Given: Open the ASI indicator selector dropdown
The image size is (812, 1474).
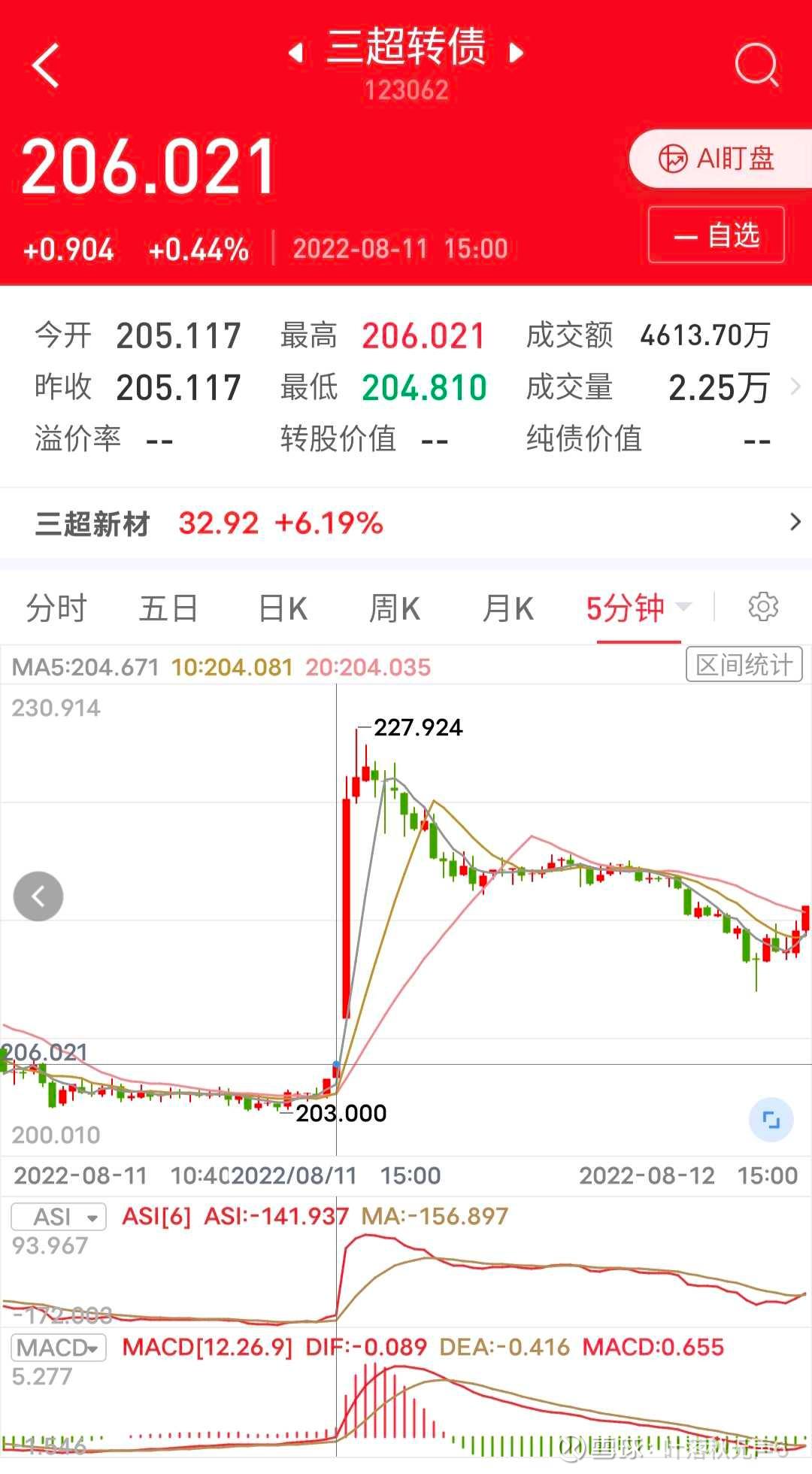Looking at the screenshot, I should [x=59, y=1216].
